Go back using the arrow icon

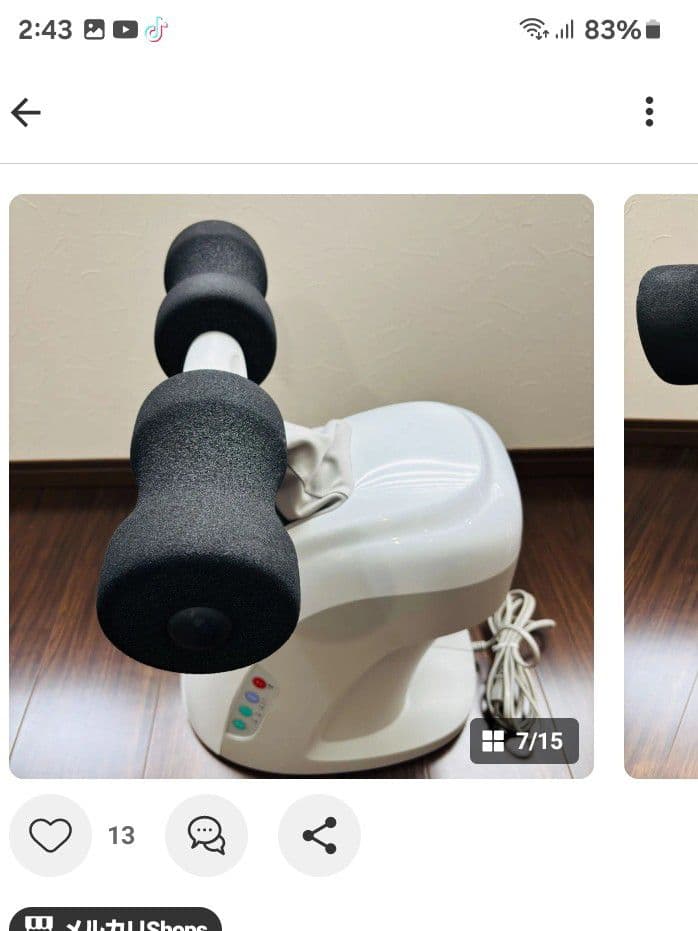coord(26,112)
